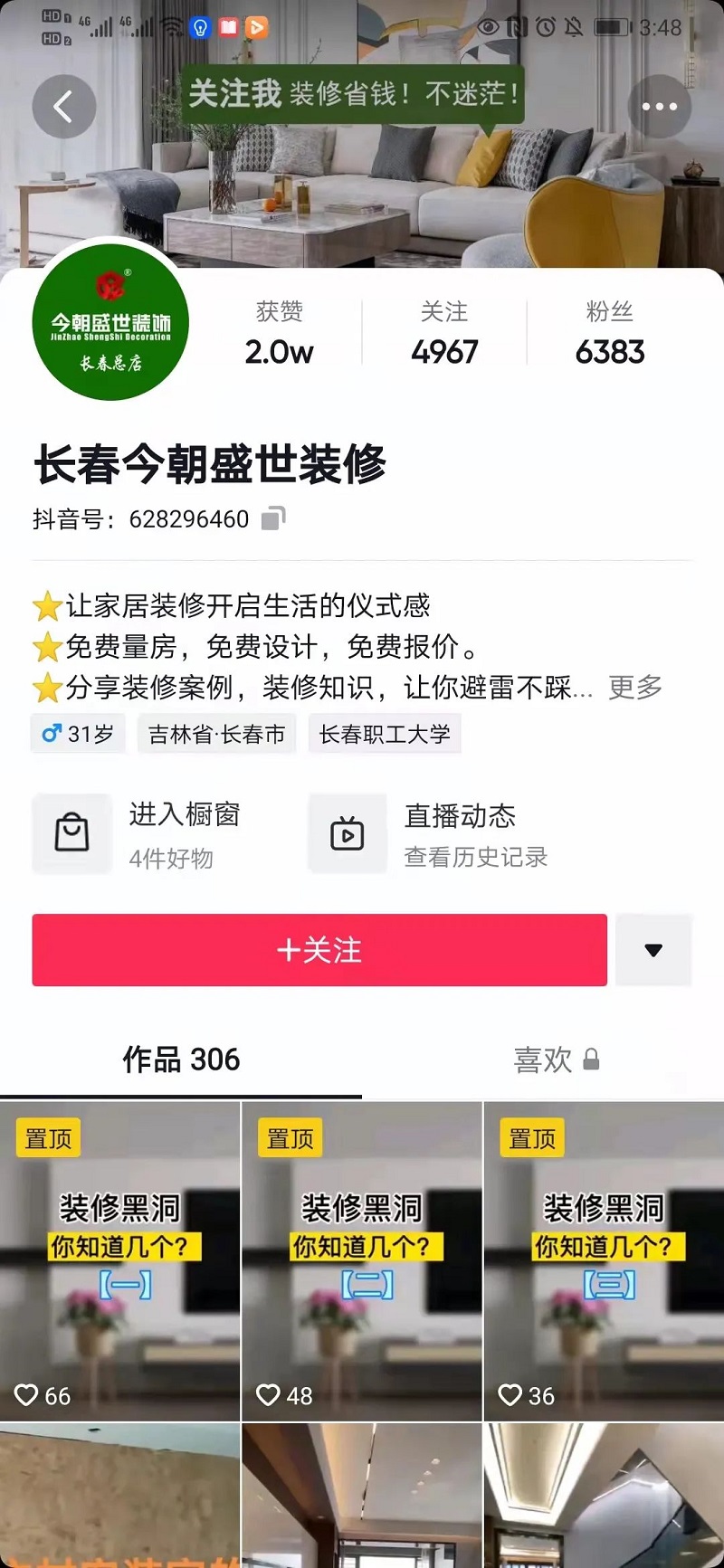724x1568 pixels.
Task: Open the three-dot overflow menu
Action: (659, 107)
